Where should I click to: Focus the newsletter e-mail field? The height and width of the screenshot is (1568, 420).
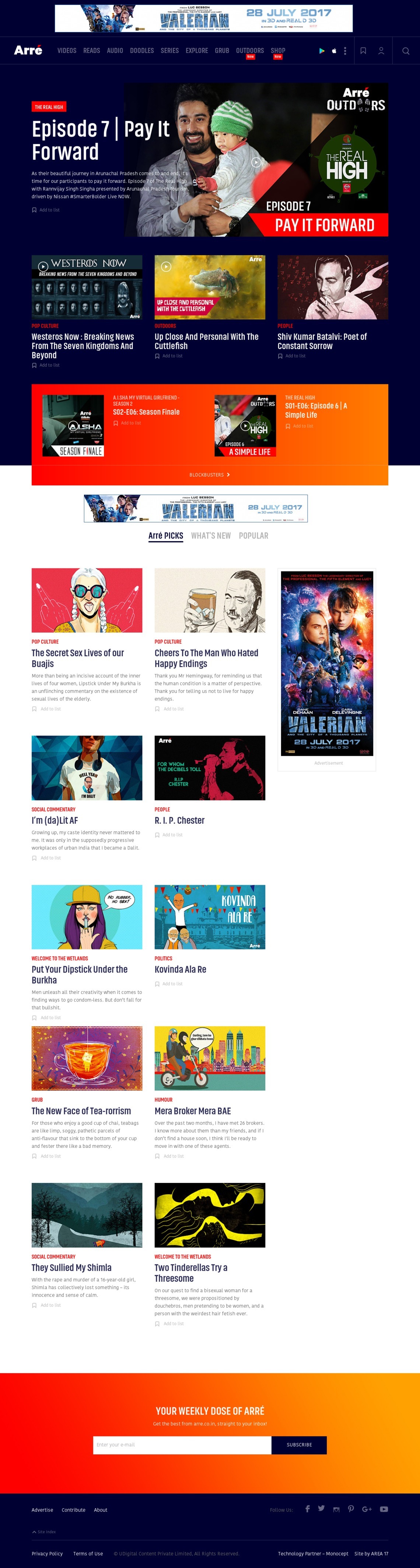[x=182, y=1444]
